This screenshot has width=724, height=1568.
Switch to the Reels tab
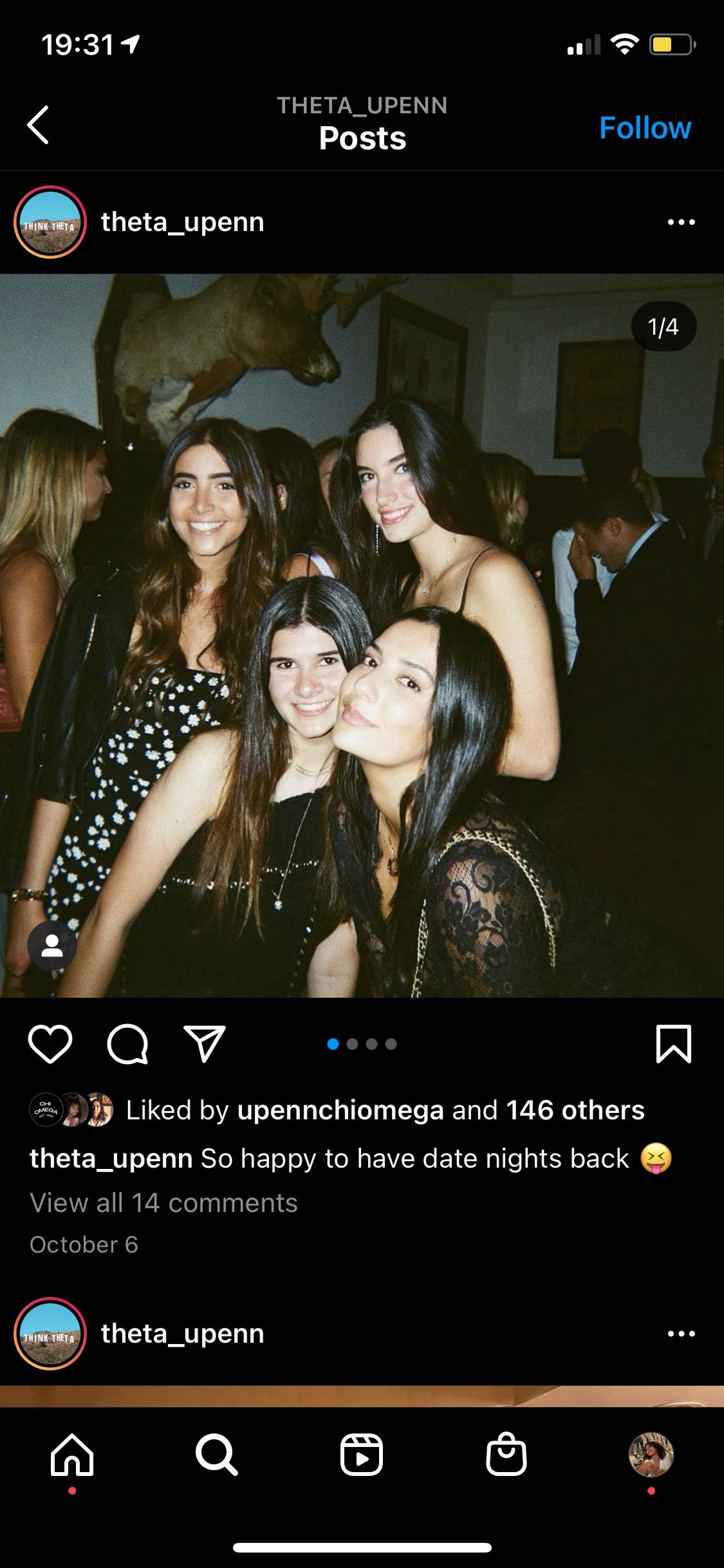point(362,1455)
